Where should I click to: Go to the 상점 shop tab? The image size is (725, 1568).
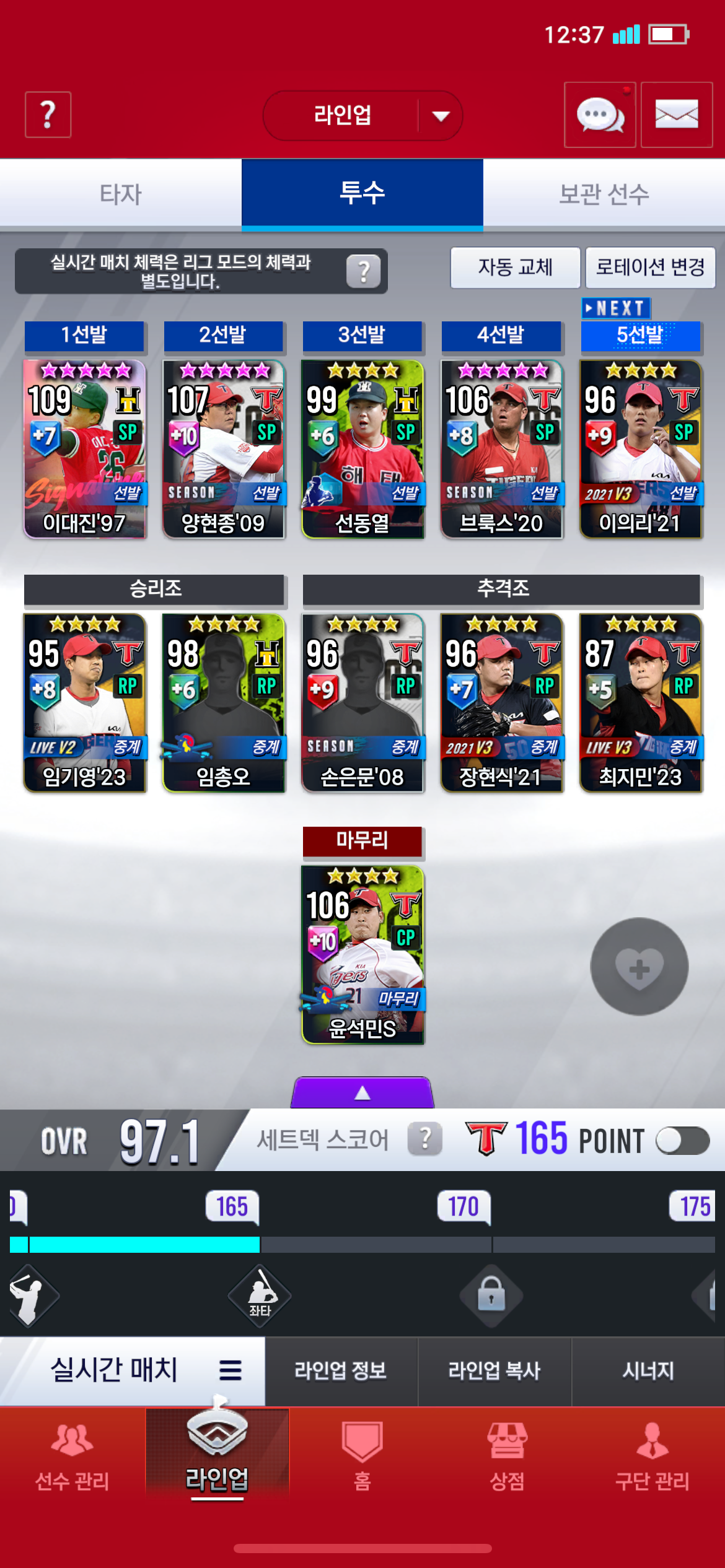pos(507,1457)
